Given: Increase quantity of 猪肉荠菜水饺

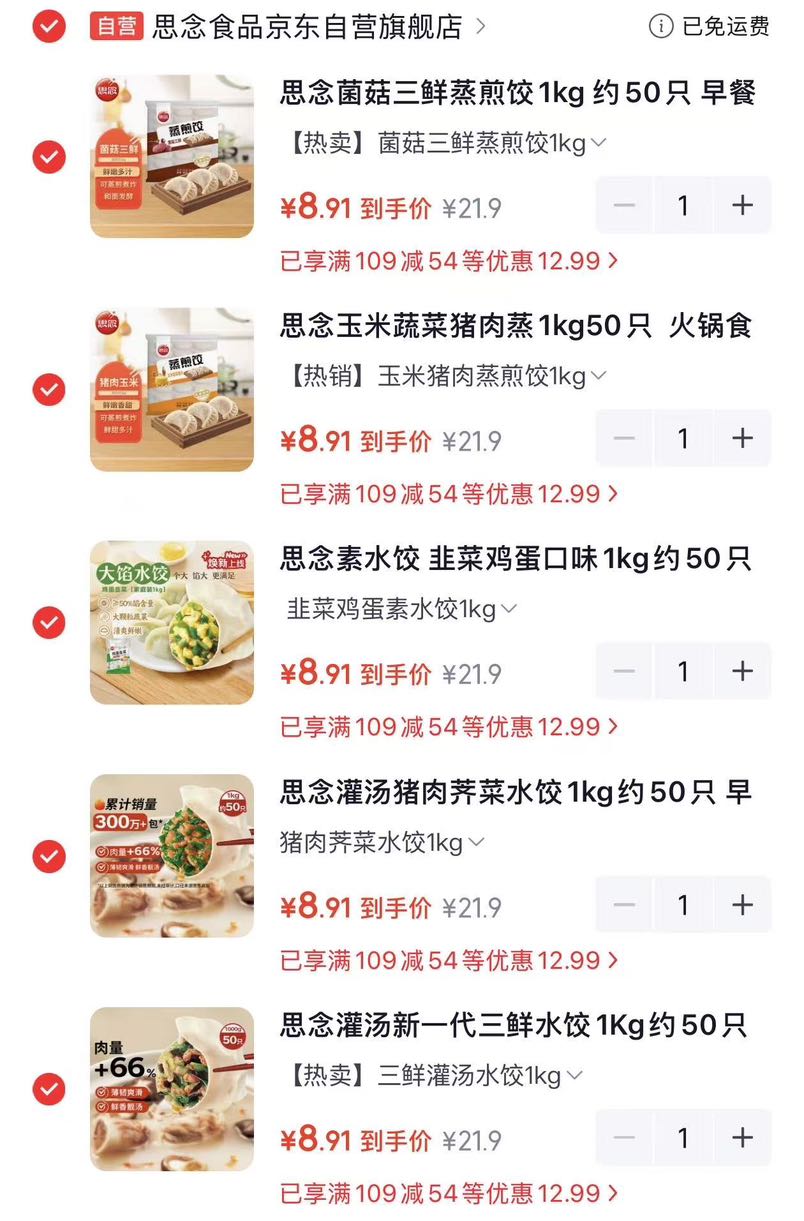Looking at the screenshot, I should point(742,905).
